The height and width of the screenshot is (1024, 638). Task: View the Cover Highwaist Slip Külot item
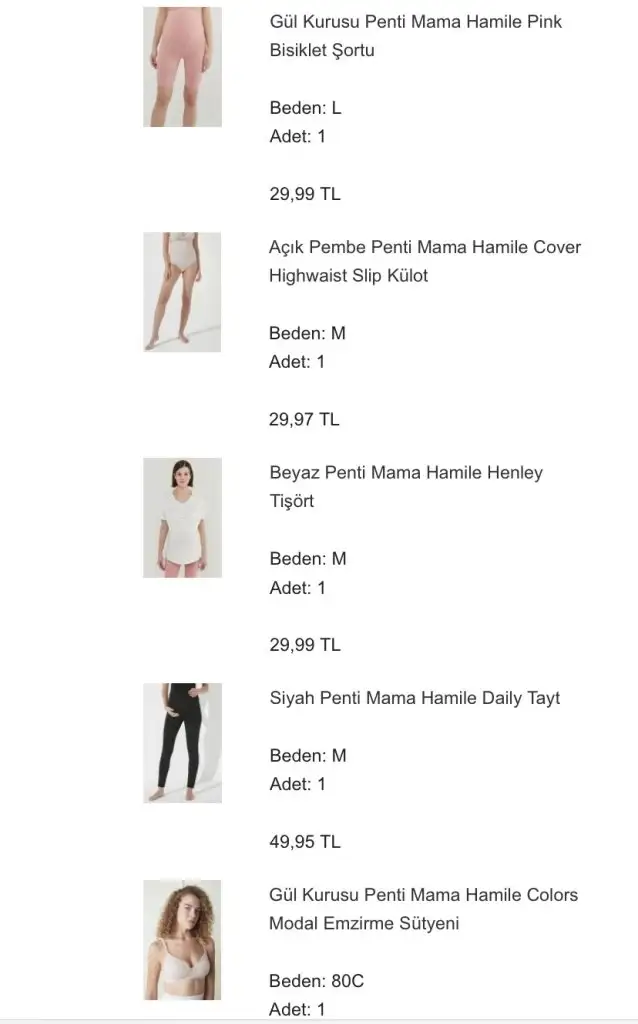tap(424, 261)
